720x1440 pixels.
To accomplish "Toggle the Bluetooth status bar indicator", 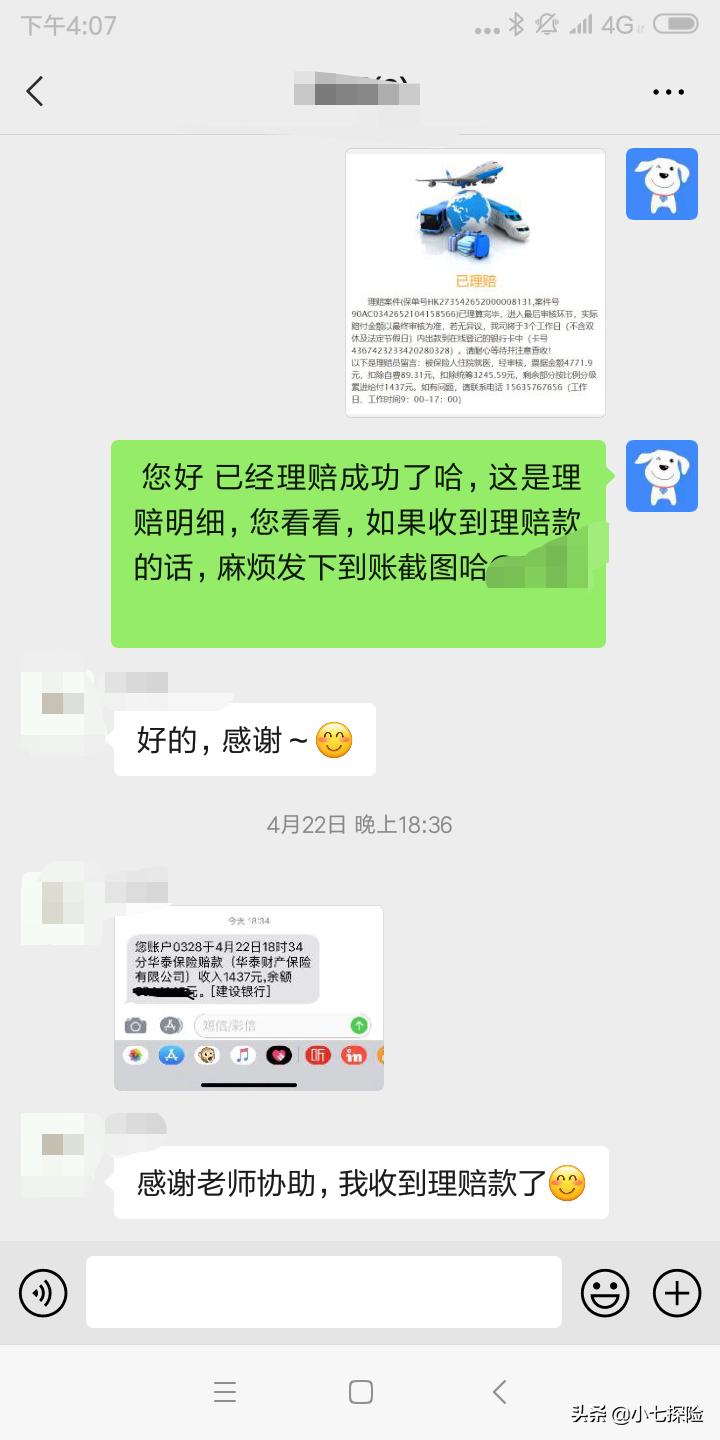I will coord(515,24).
